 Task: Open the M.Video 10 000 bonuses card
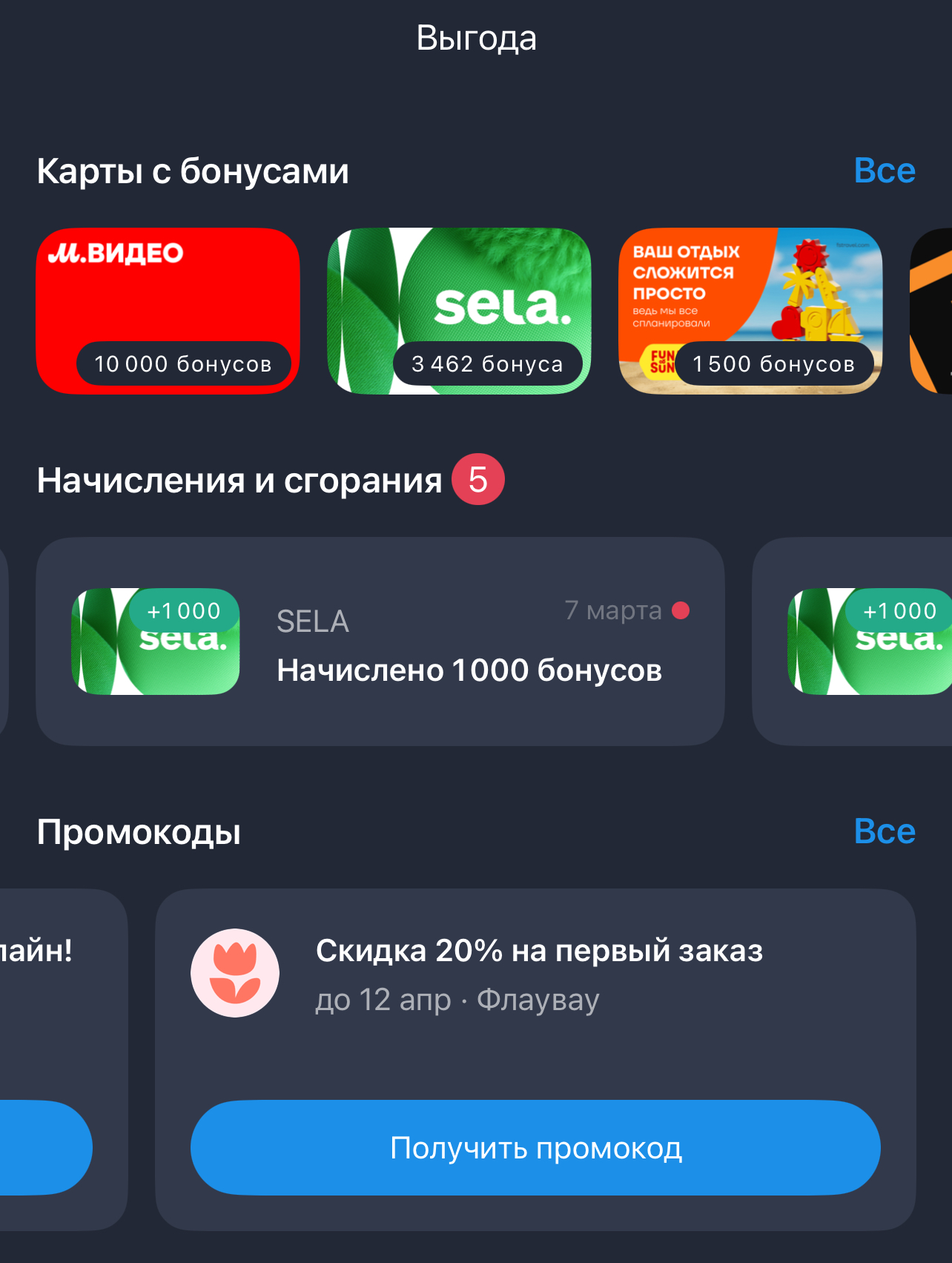(168, 310)
